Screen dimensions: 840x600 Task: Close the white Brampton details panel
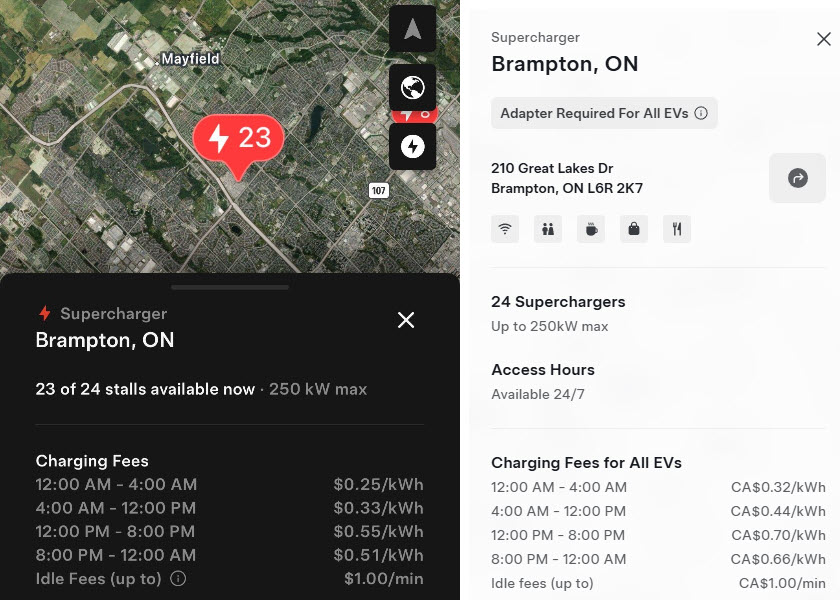(823, 39)
